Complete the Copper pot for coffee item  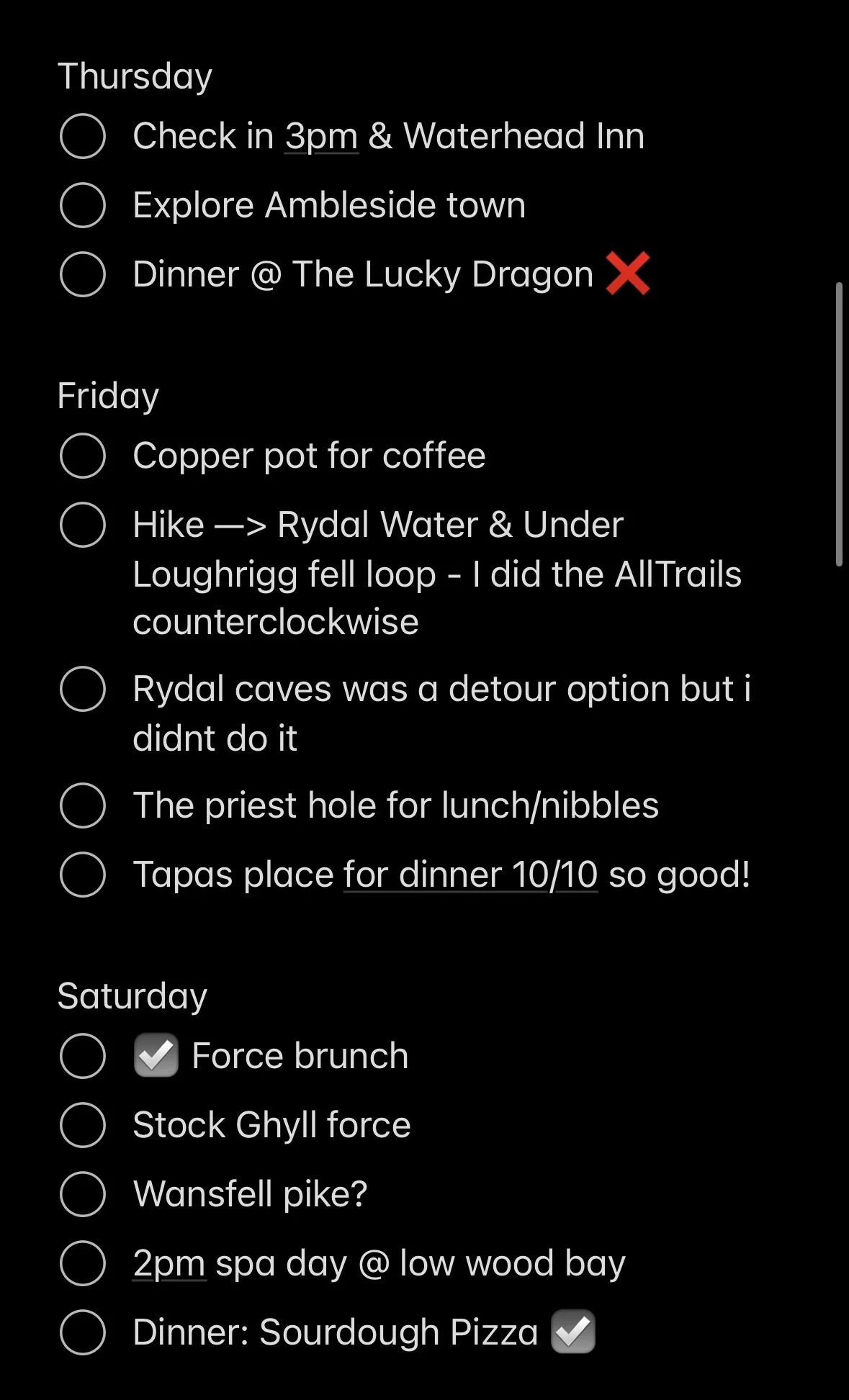coord(83,456)
